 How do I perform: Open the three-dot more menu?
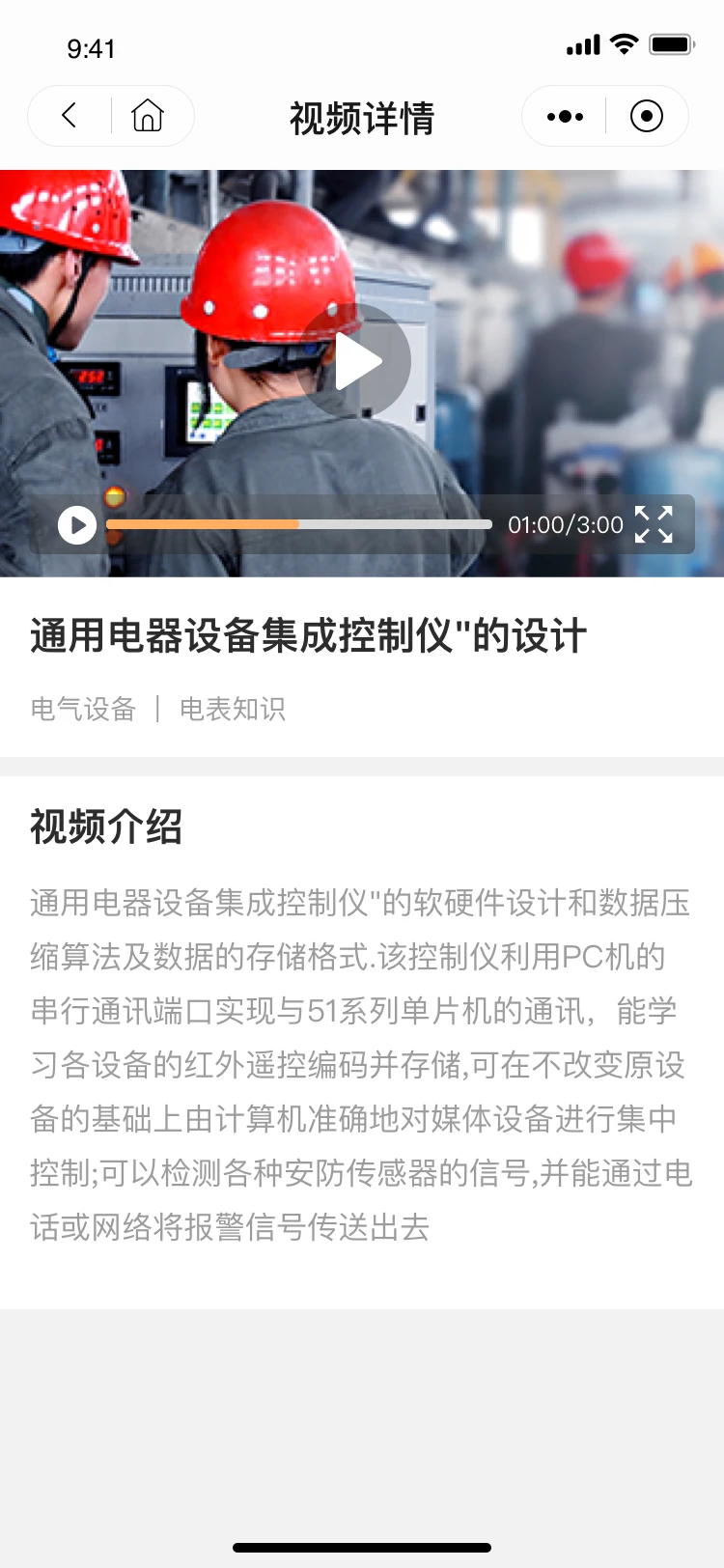[565, 117]
